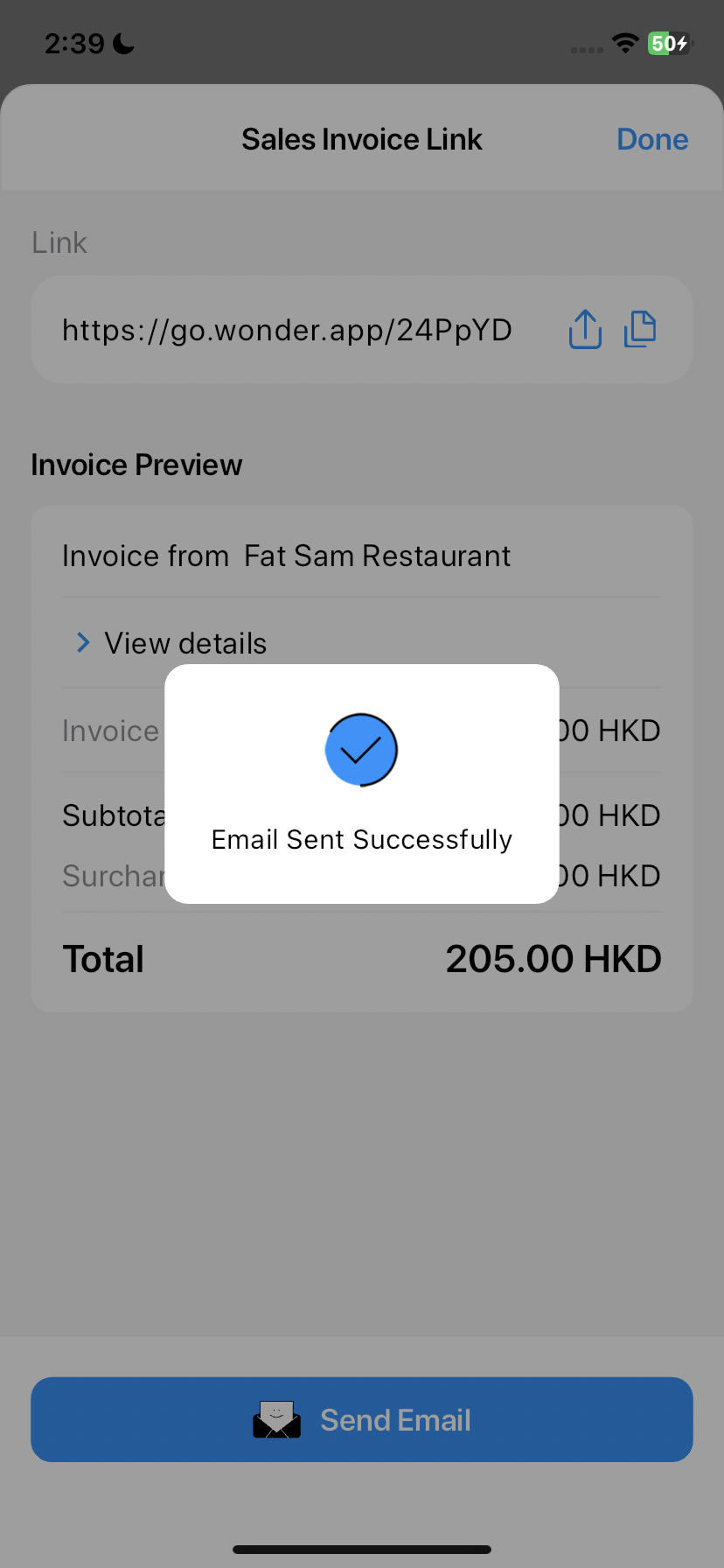Screen dimensions: 724x1568
Task: Tap the chevron beside View details
Action: coord(81,642)
